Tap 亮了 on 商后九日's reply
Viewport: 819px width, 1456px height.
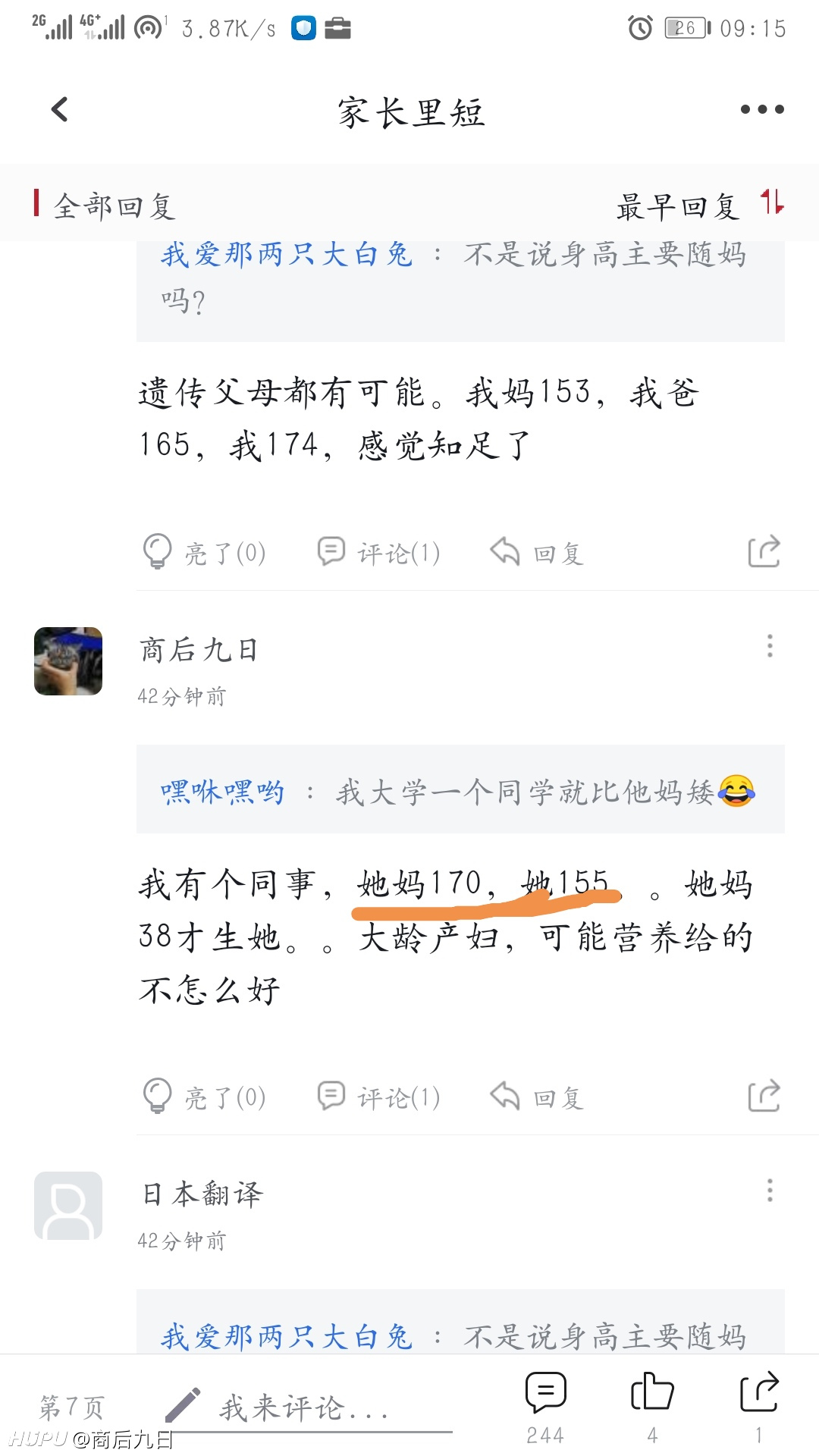click(x=205, y=1097)
